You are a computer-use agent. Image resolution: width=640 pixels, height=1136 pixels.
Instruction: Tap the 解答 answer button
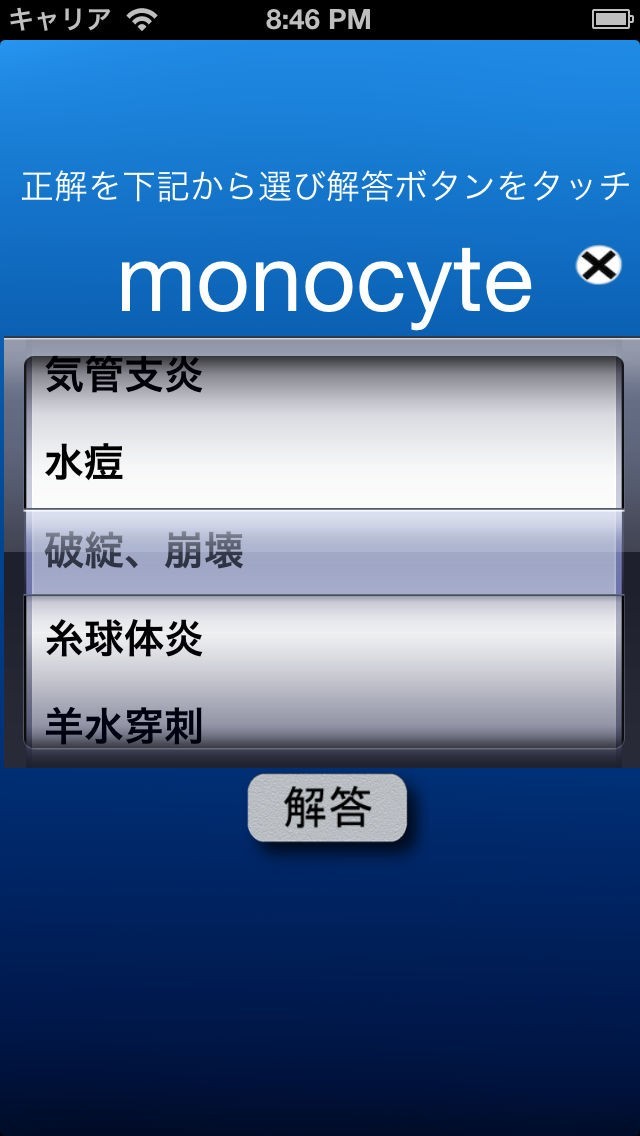pyautogui.click(x=327, y=808)
